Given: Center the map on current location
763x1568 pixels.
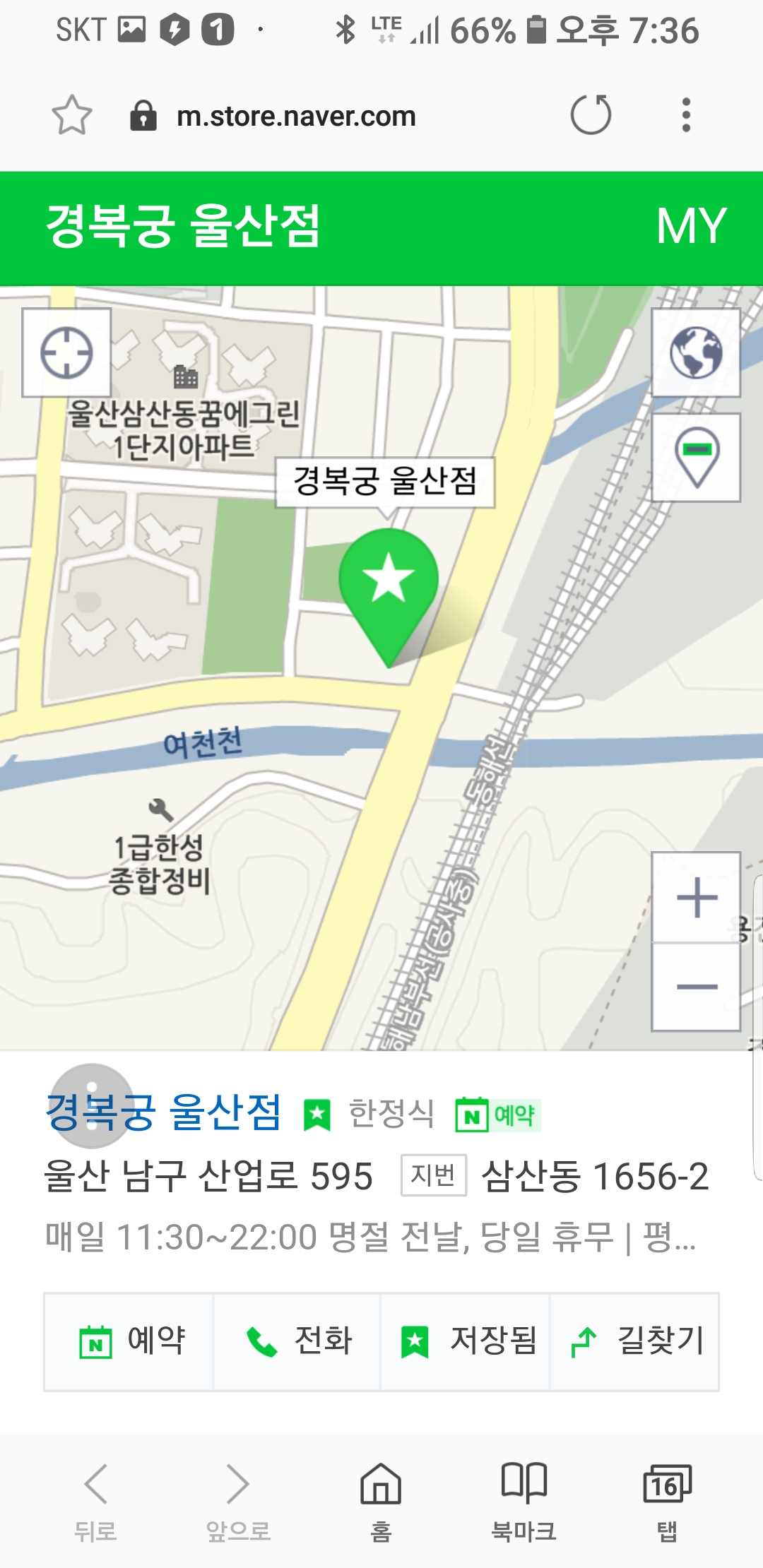Looking at the screenshot, I should 66,352.
